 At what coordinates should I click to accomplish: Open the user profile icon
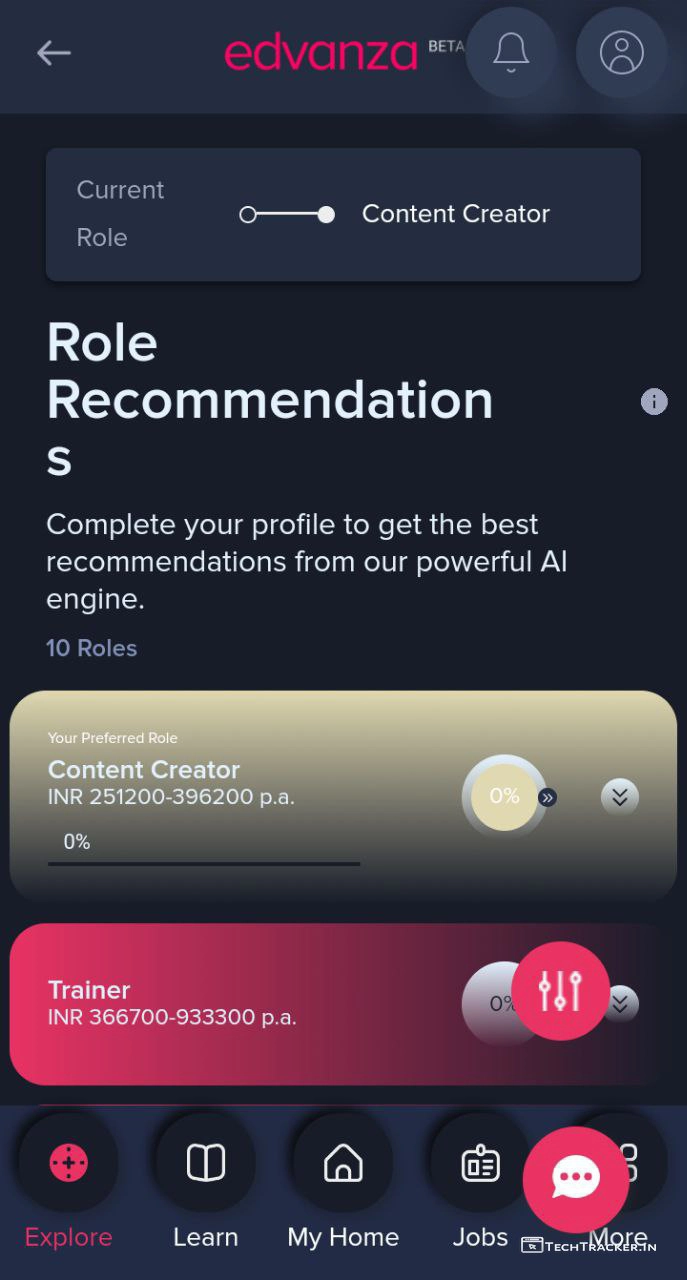[621, 52]
